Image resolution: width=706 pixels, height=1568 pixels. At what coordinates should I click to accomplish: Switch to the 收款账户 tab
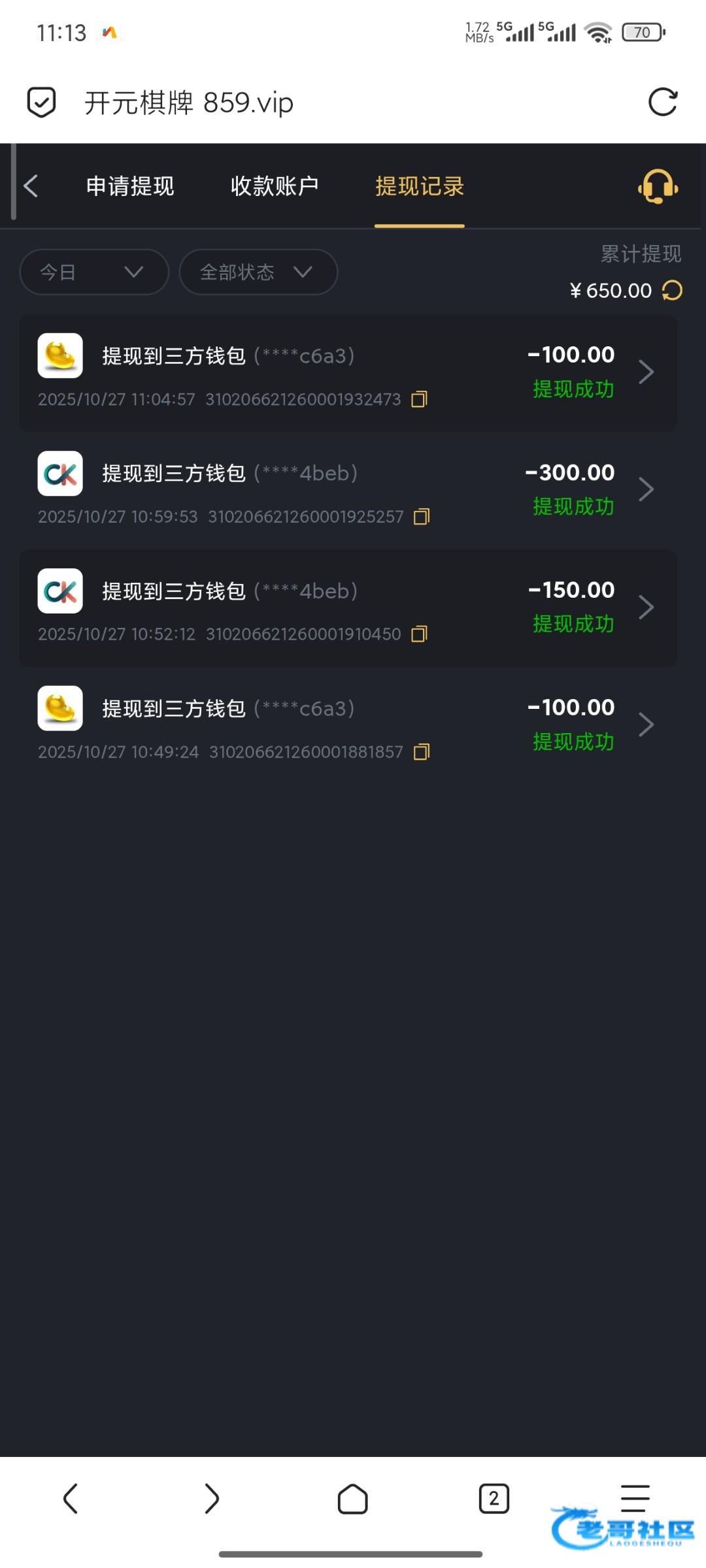tap(275, 186)
